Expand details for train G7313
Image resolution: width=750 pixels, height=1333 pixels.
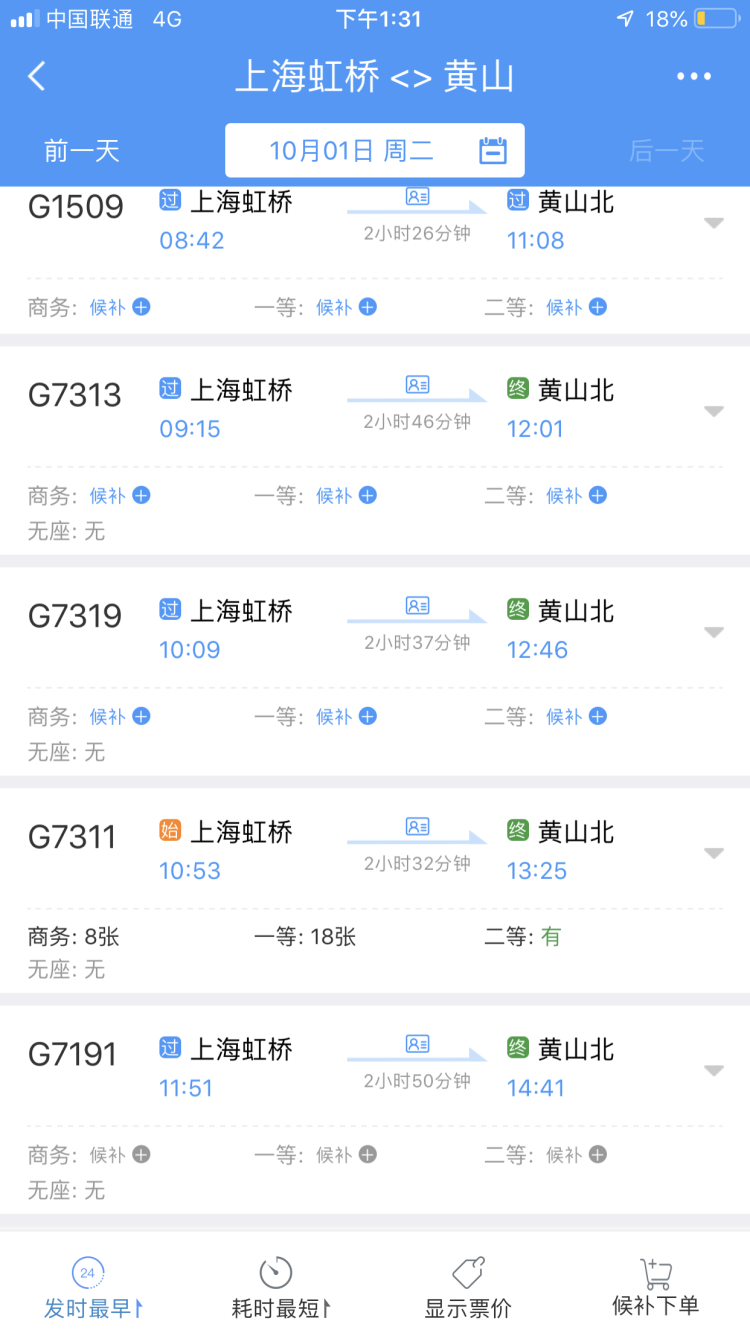click(713, 411)
